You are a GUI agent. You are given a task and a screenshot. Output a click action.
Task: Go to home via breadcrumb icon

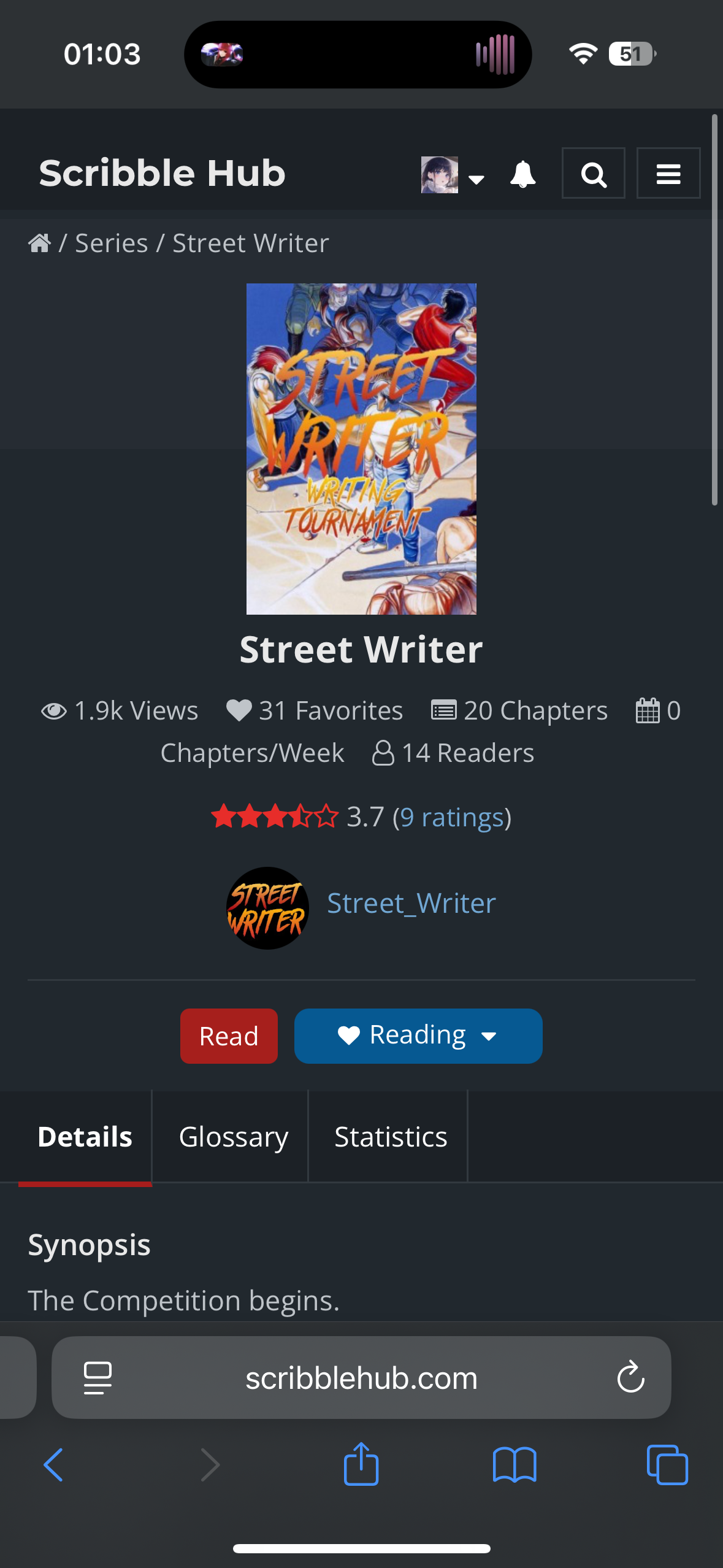[40, 244]
